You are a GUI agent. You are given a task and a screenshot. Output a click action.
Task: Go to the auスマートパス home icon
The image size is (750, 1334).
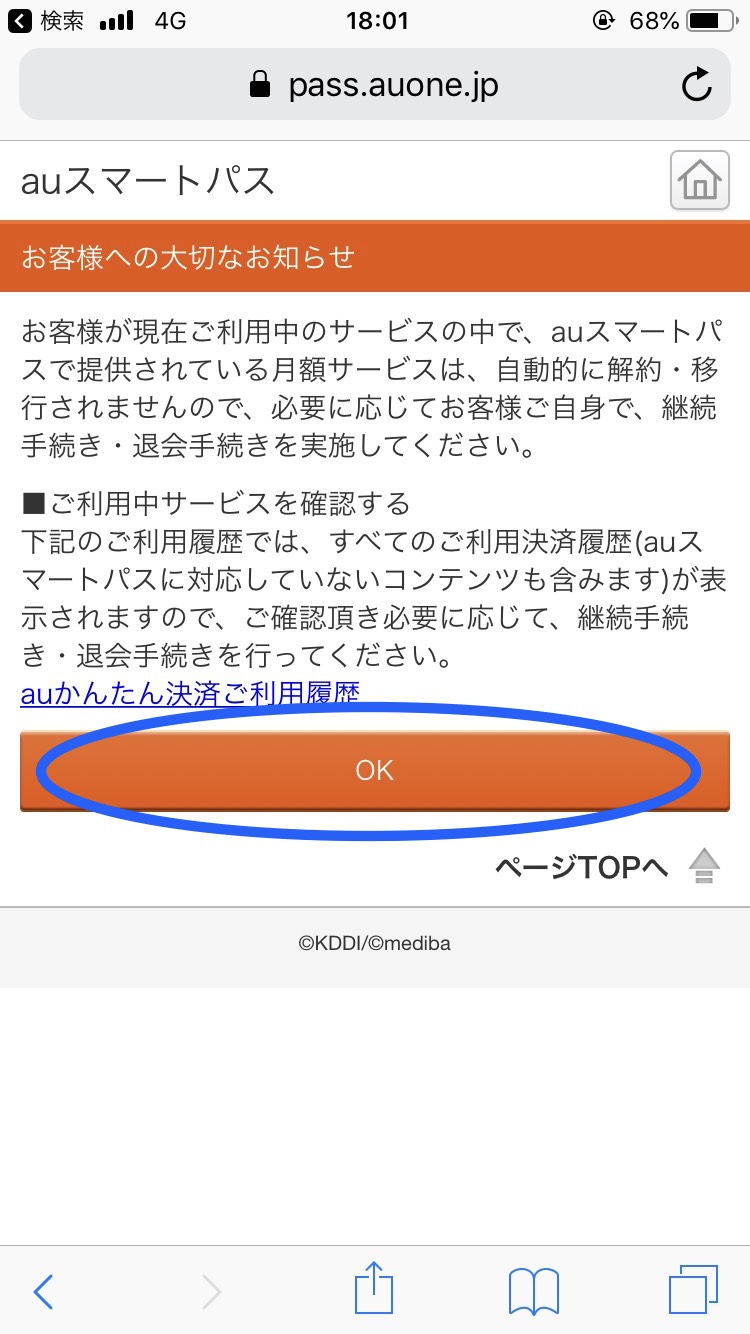[699, 181]
